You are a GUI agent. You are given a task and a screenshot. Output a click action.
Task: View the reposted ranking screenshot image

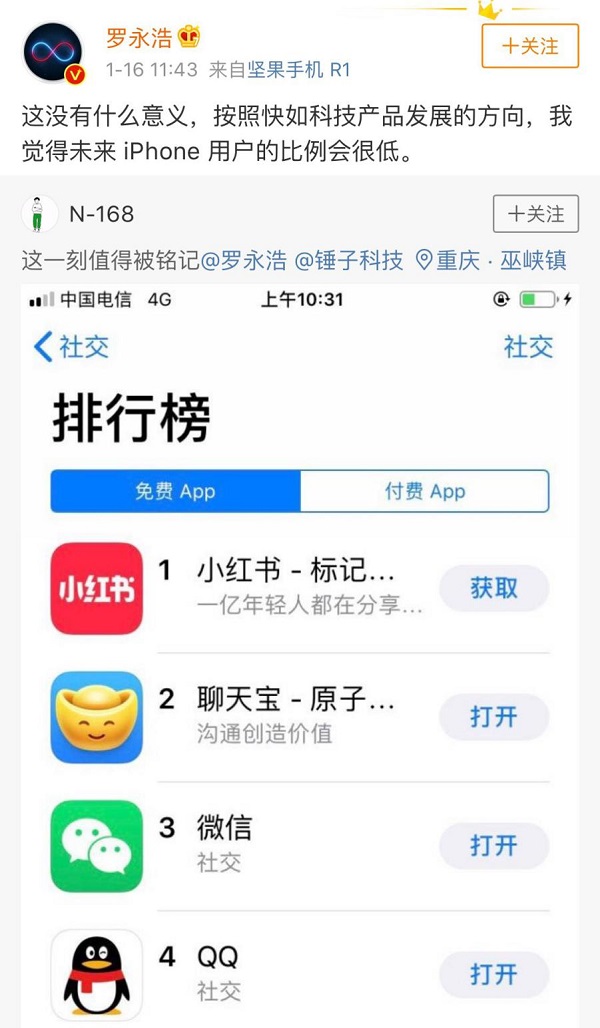pyautogui.click(x=300, y=650)
